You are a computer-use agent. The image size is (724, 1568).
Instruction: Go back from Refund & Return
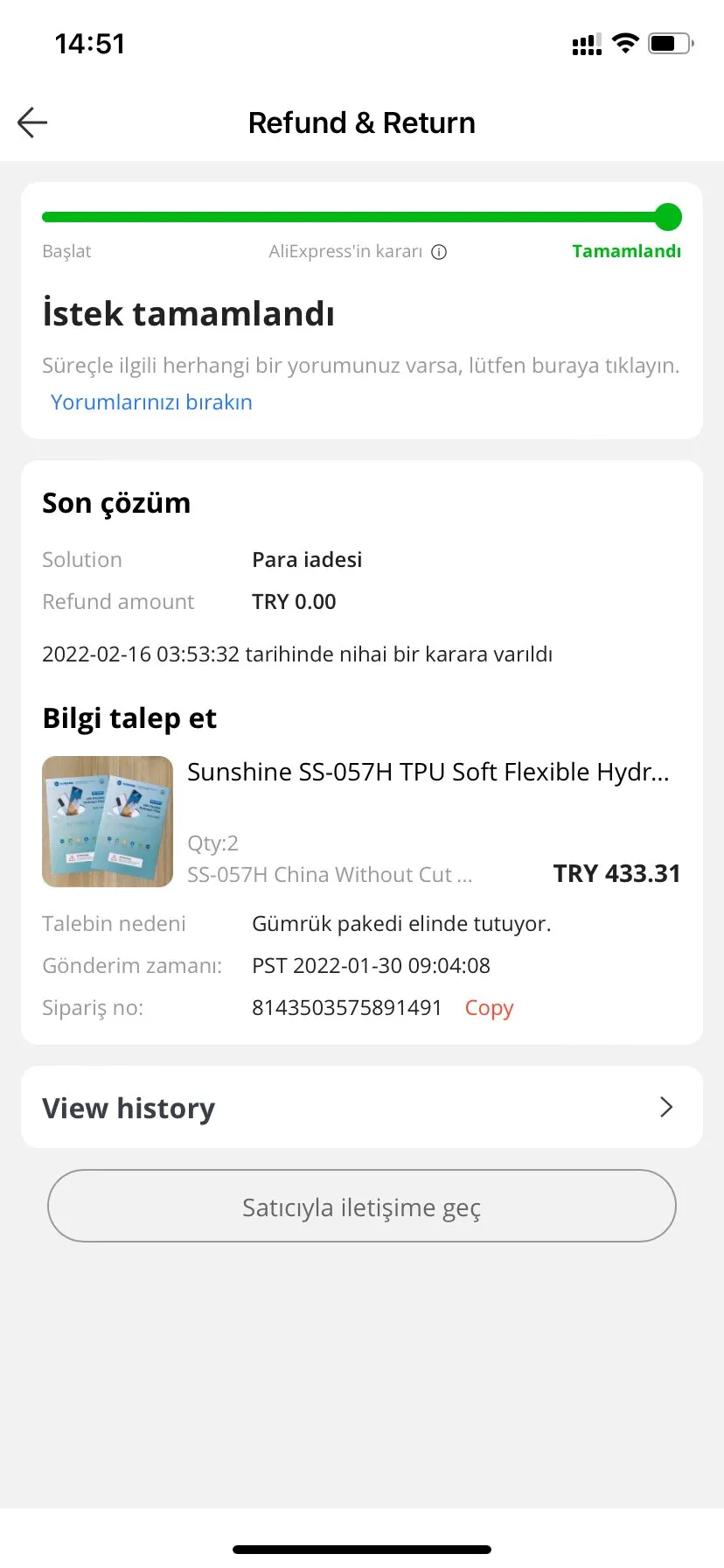coord(32,122)
